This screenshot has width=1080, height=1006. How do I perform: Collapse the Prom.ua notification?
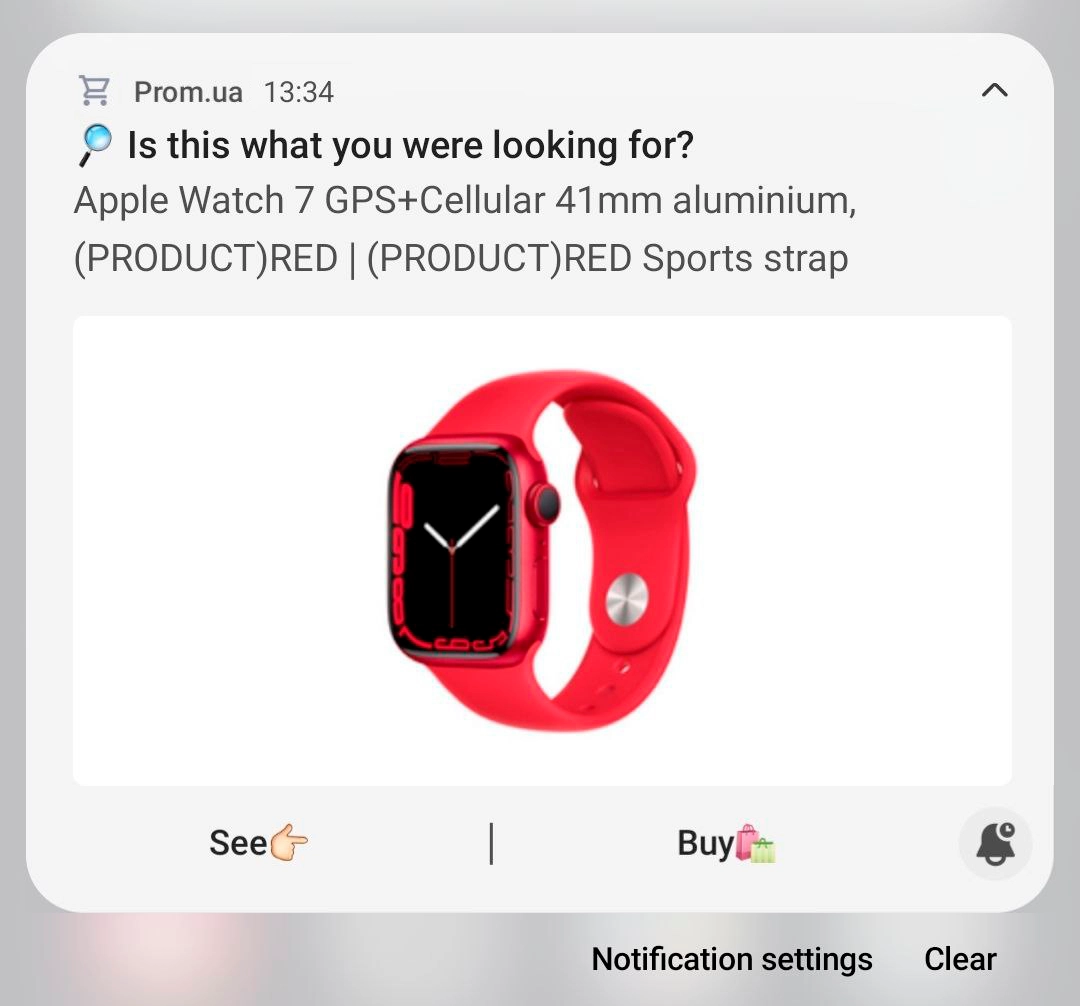coord(994,91)
